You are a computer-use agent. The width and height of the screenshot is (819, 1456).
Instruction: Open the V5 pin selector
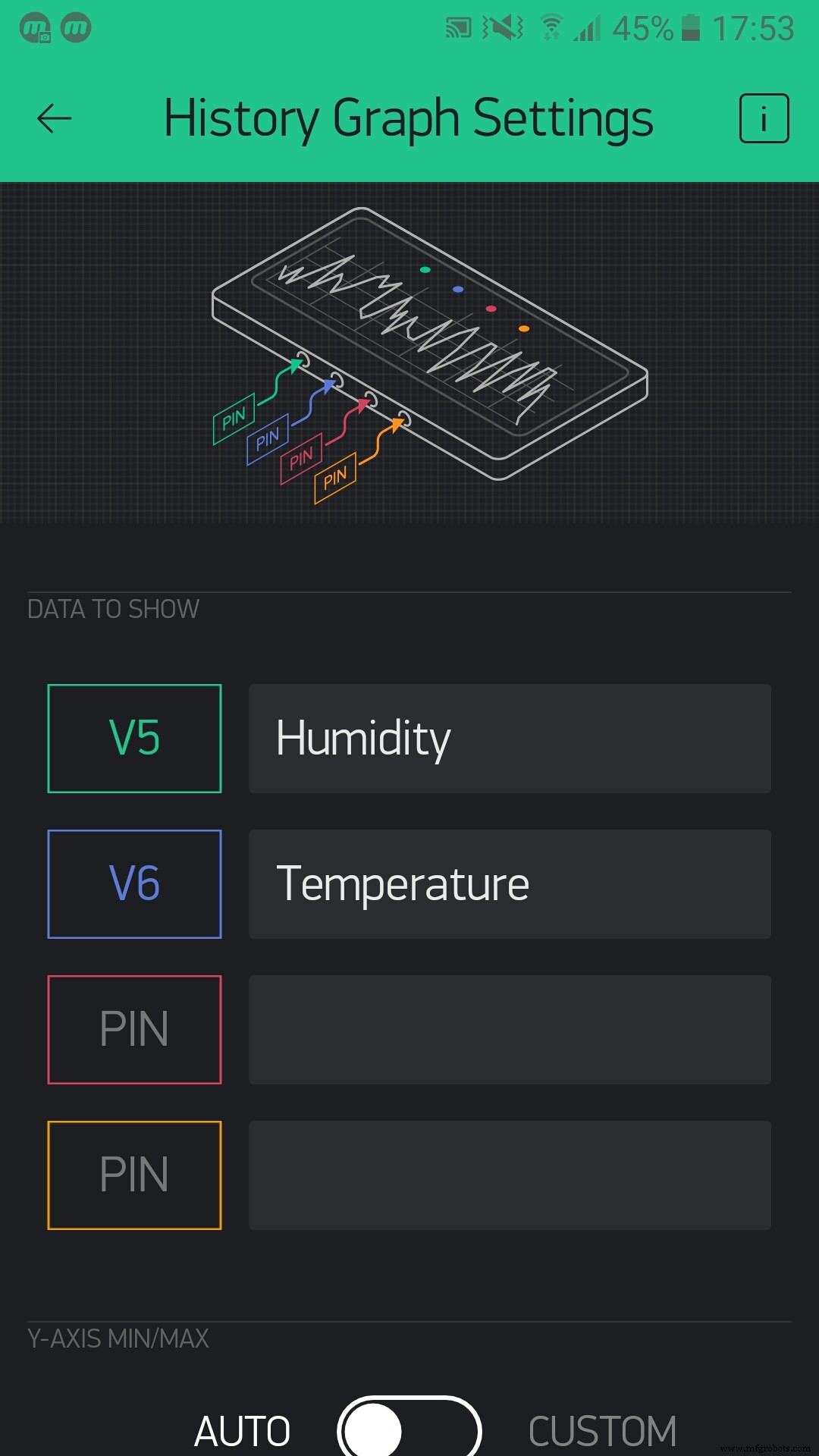133,738
